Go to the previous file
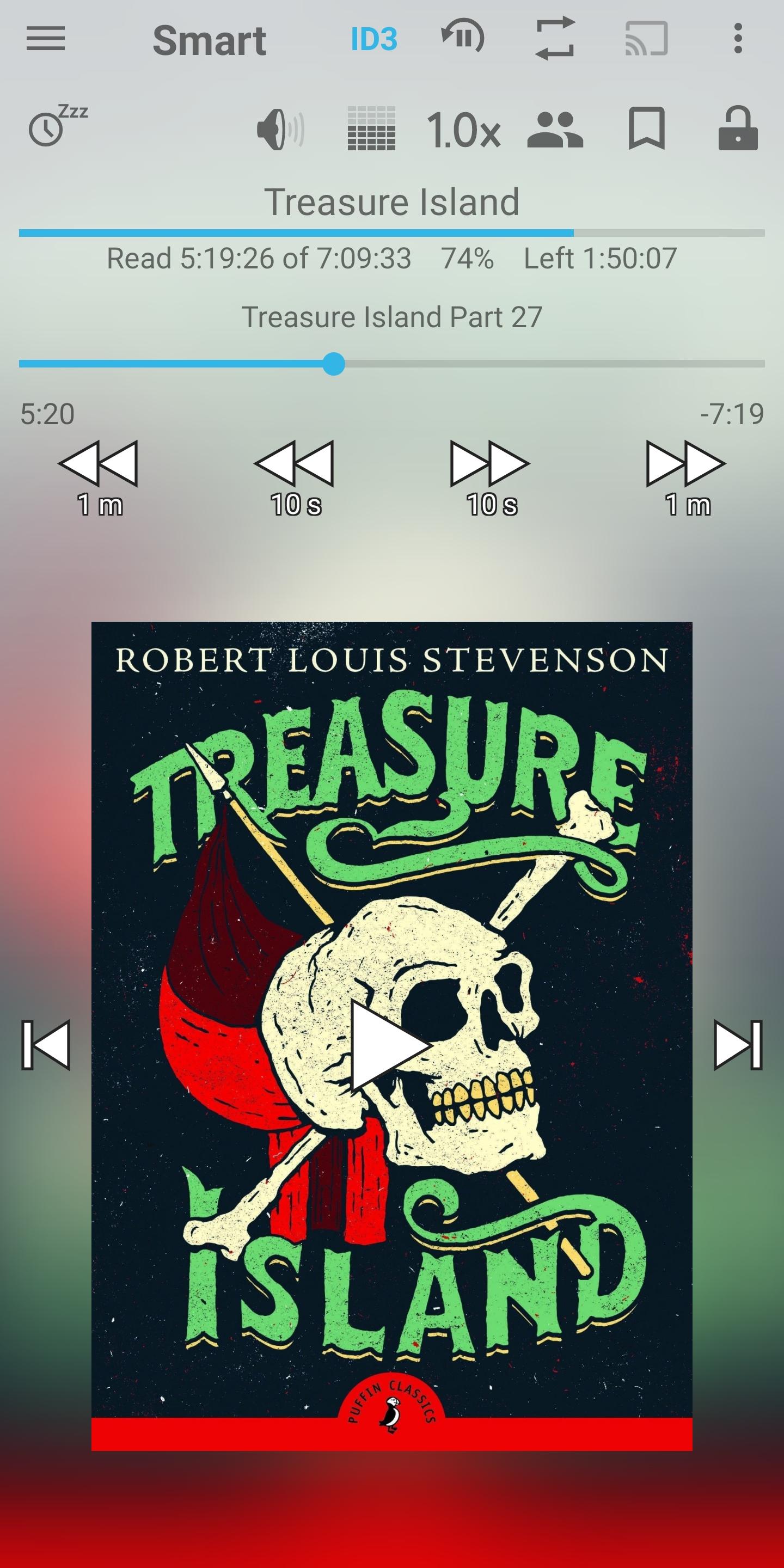 (x=46, y=1045)
